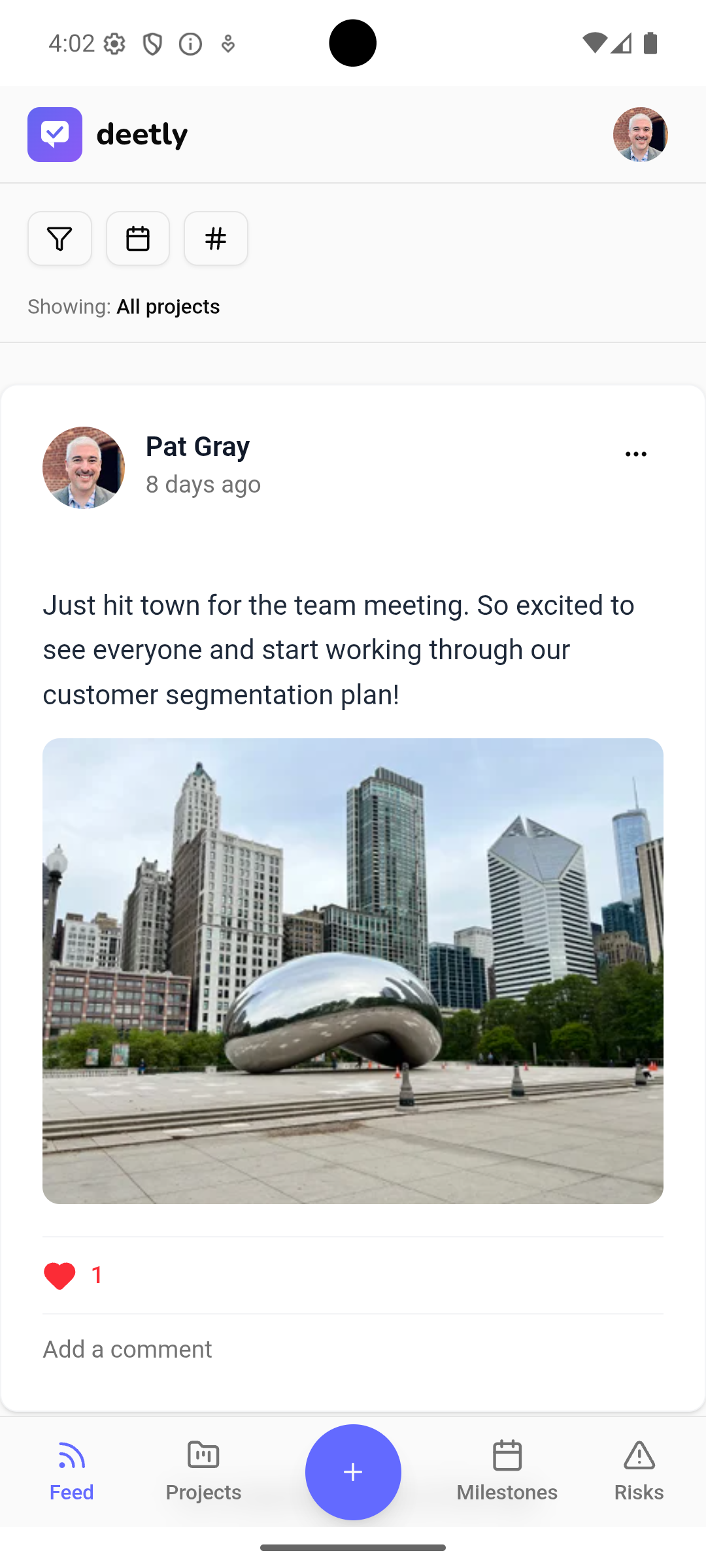View Pat Gray's profile from post avatar
Screen dimensions: 706x1568
pyautogui.click(x=84, y=468)
